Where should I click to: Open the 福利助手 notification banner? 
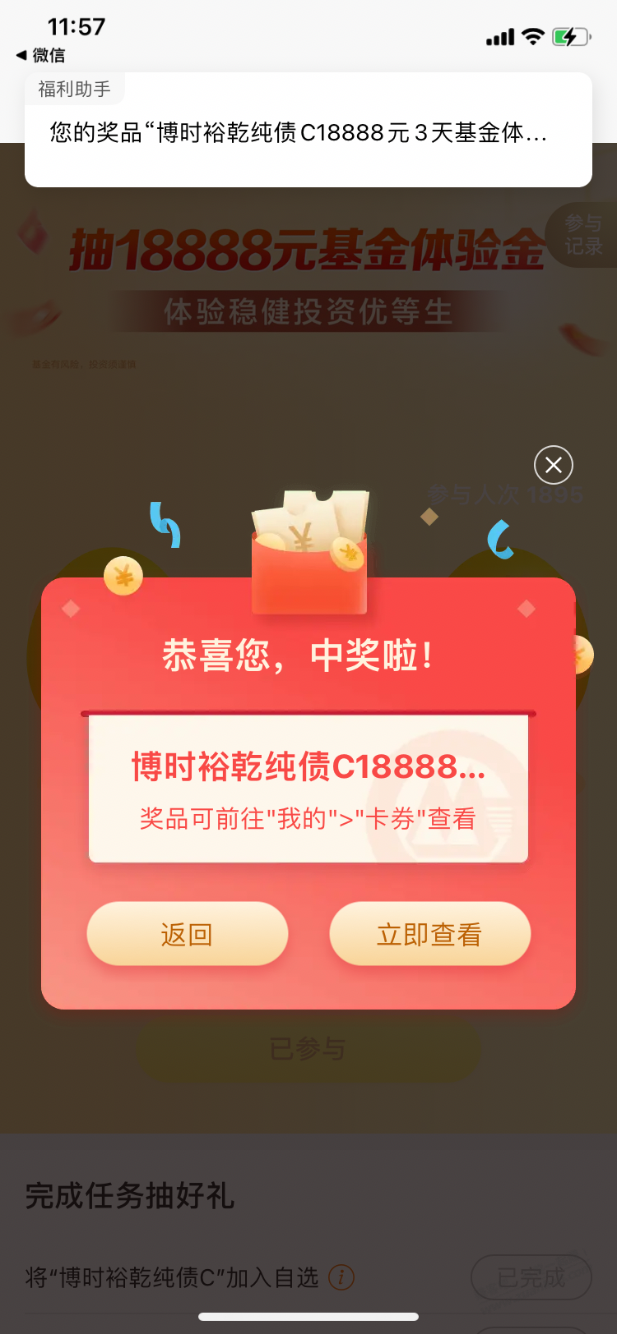pyautogui.click(x=308, y=131)
